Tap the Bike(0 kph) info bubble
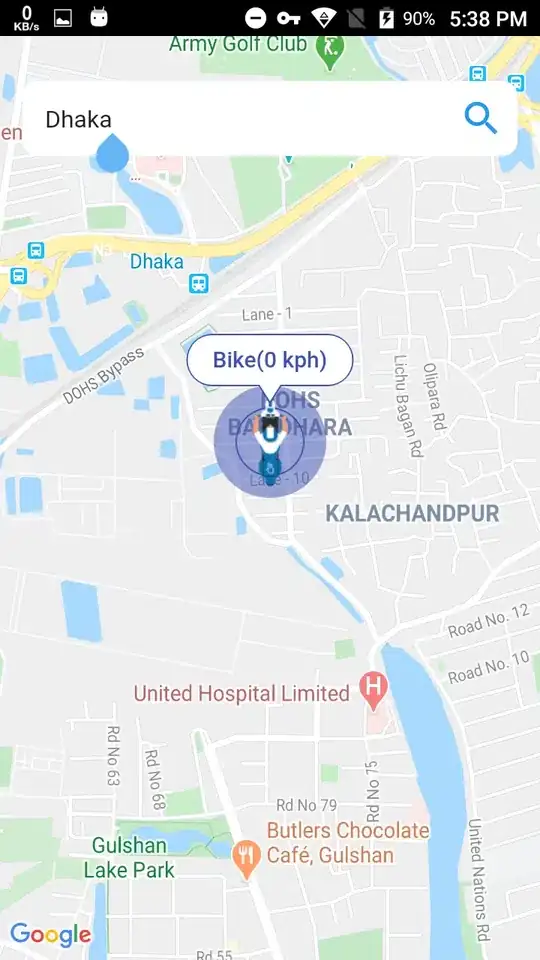Image resolution: width=540 pixels, height=960 pixels. 270,360
